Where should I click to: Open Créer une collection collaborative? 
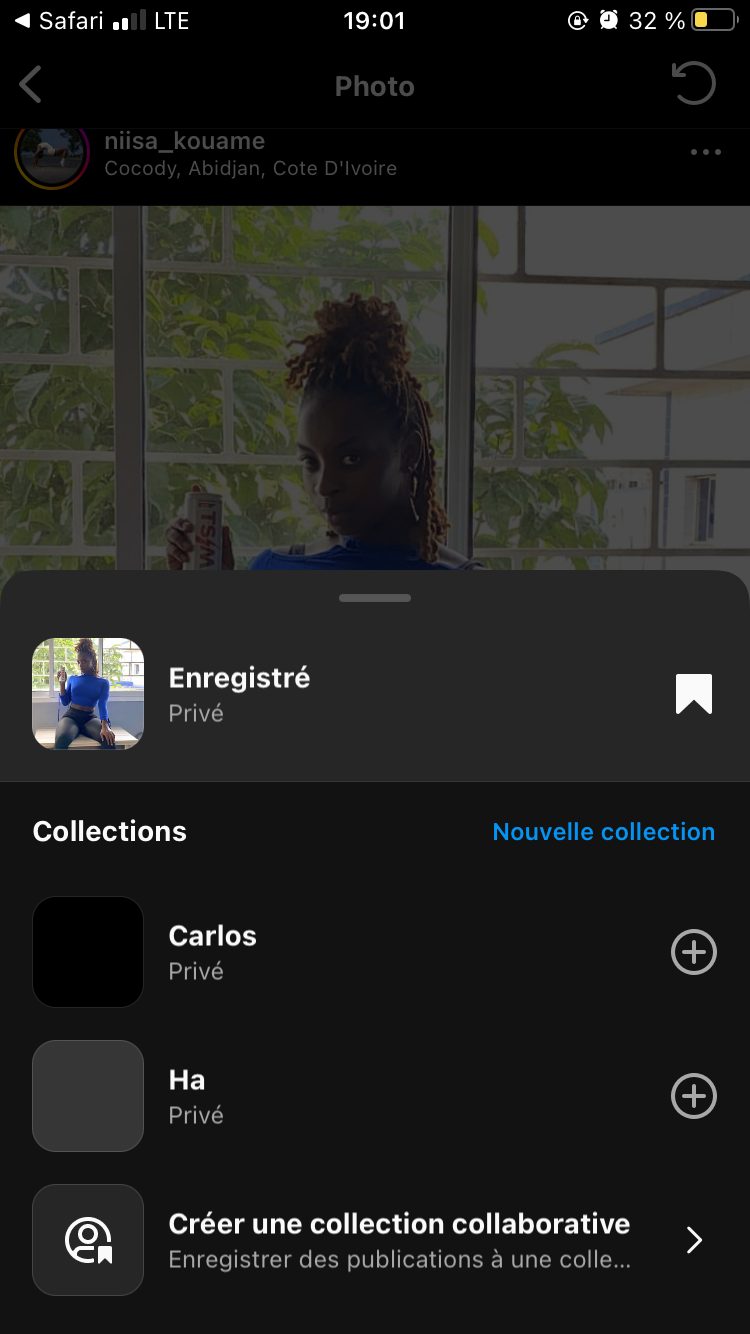[400, 1240]
